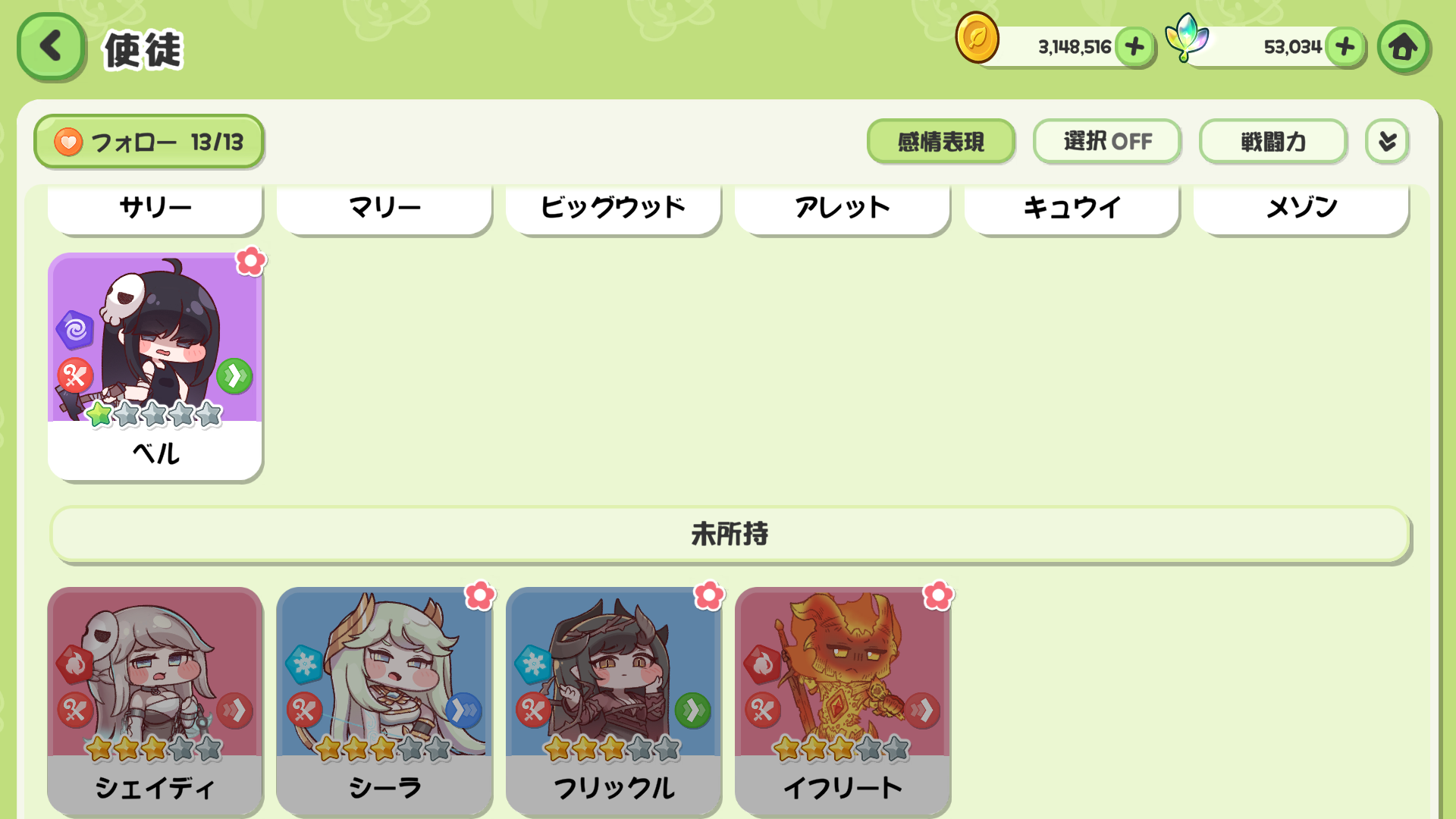Add more rainbow crystals

pyautogui.click(x=1345, y=47)
